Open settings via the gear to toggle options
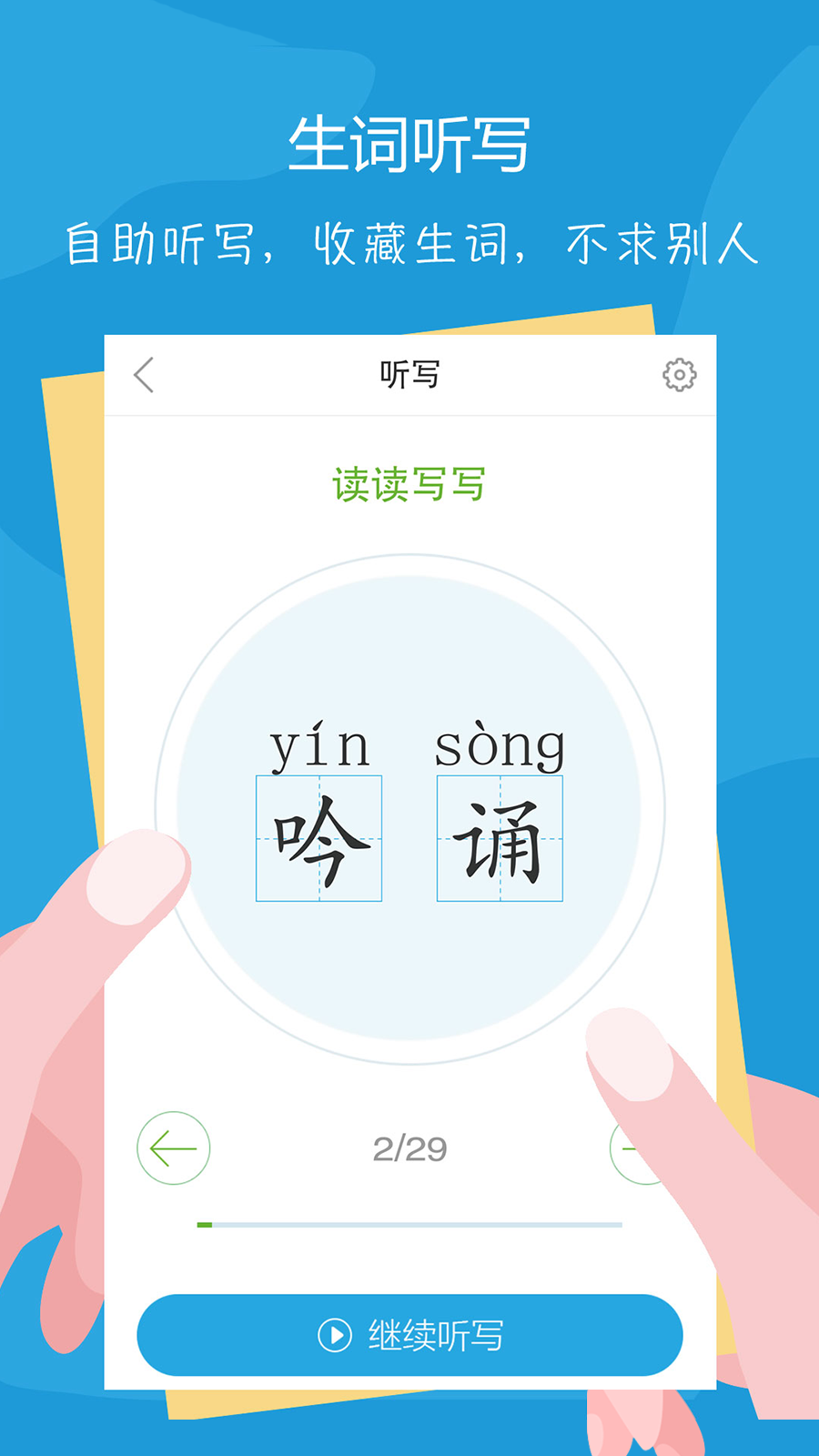Viewport: 819px width, 1456px height. pos(678,375)
